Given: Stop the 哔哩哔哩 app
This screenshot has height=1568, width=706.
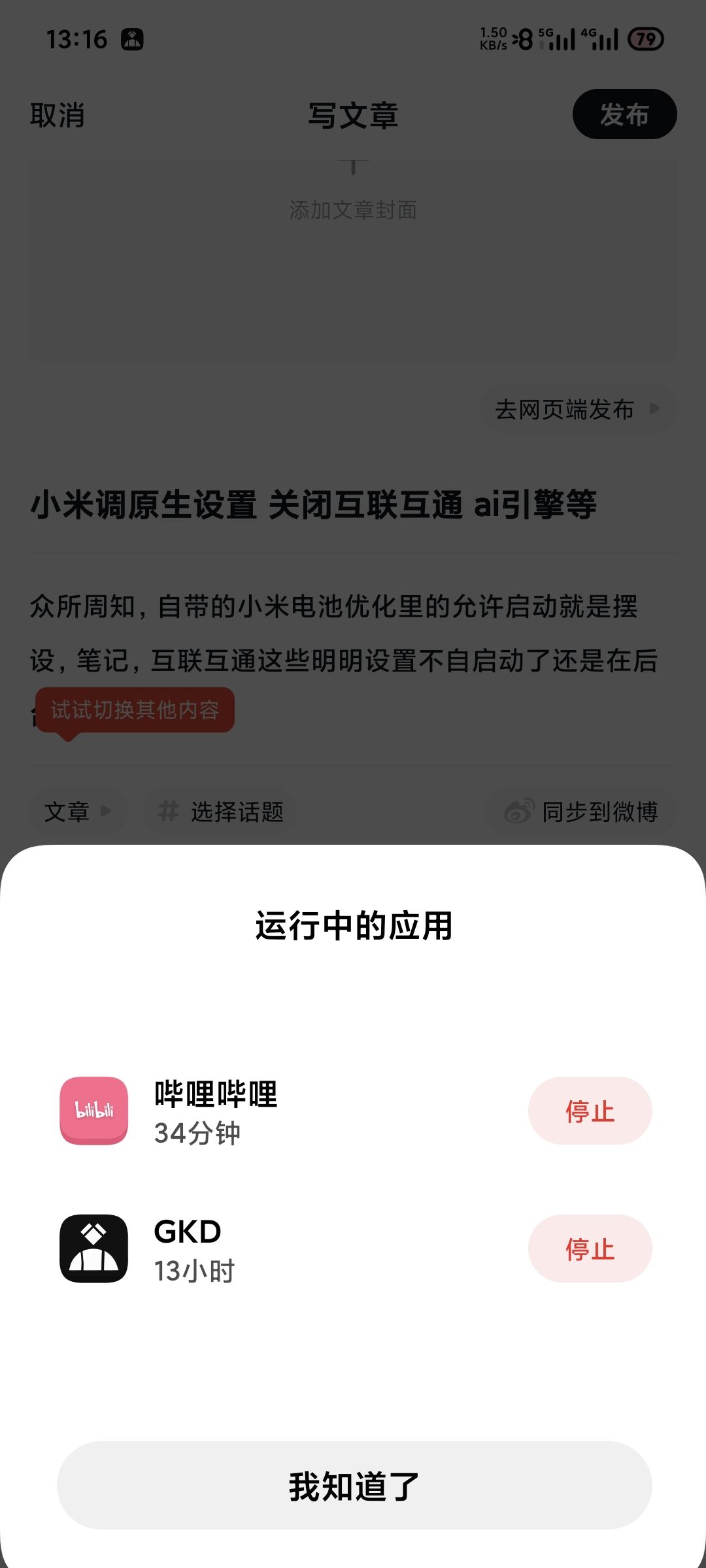Looking at the screenshot, I should pos(590,1111).
